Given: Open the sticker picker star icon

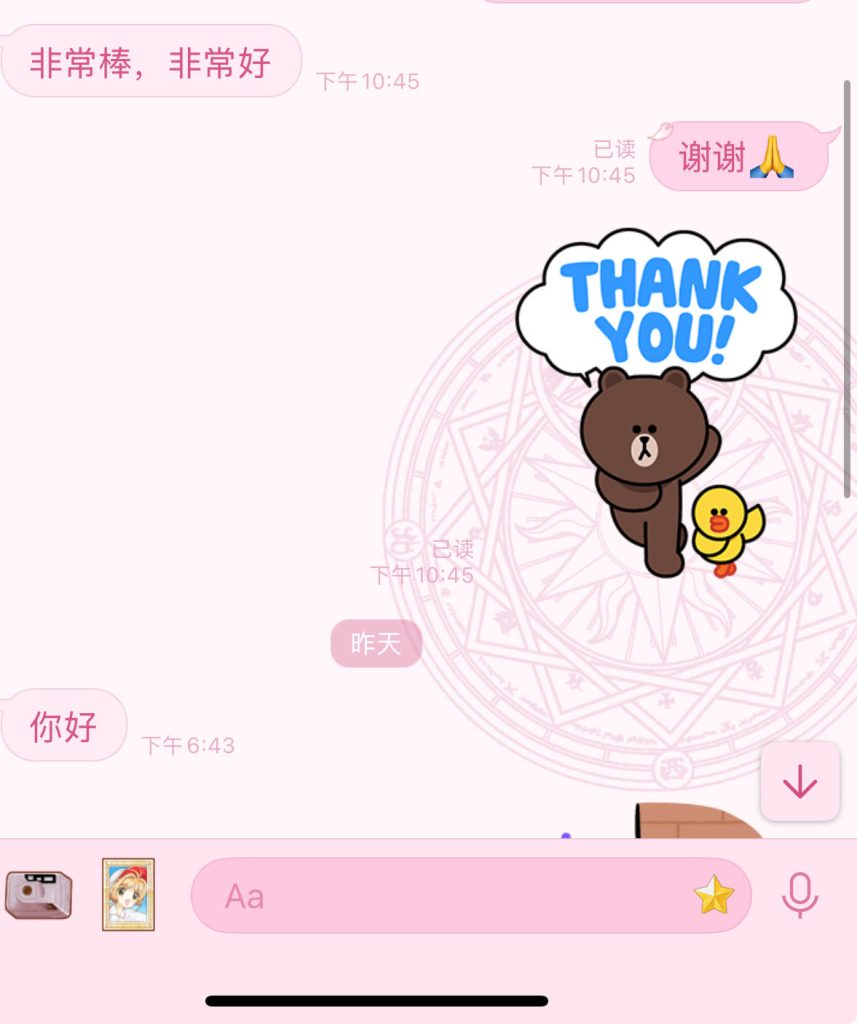Looking at the screenshot, I should tap(714, 894).
